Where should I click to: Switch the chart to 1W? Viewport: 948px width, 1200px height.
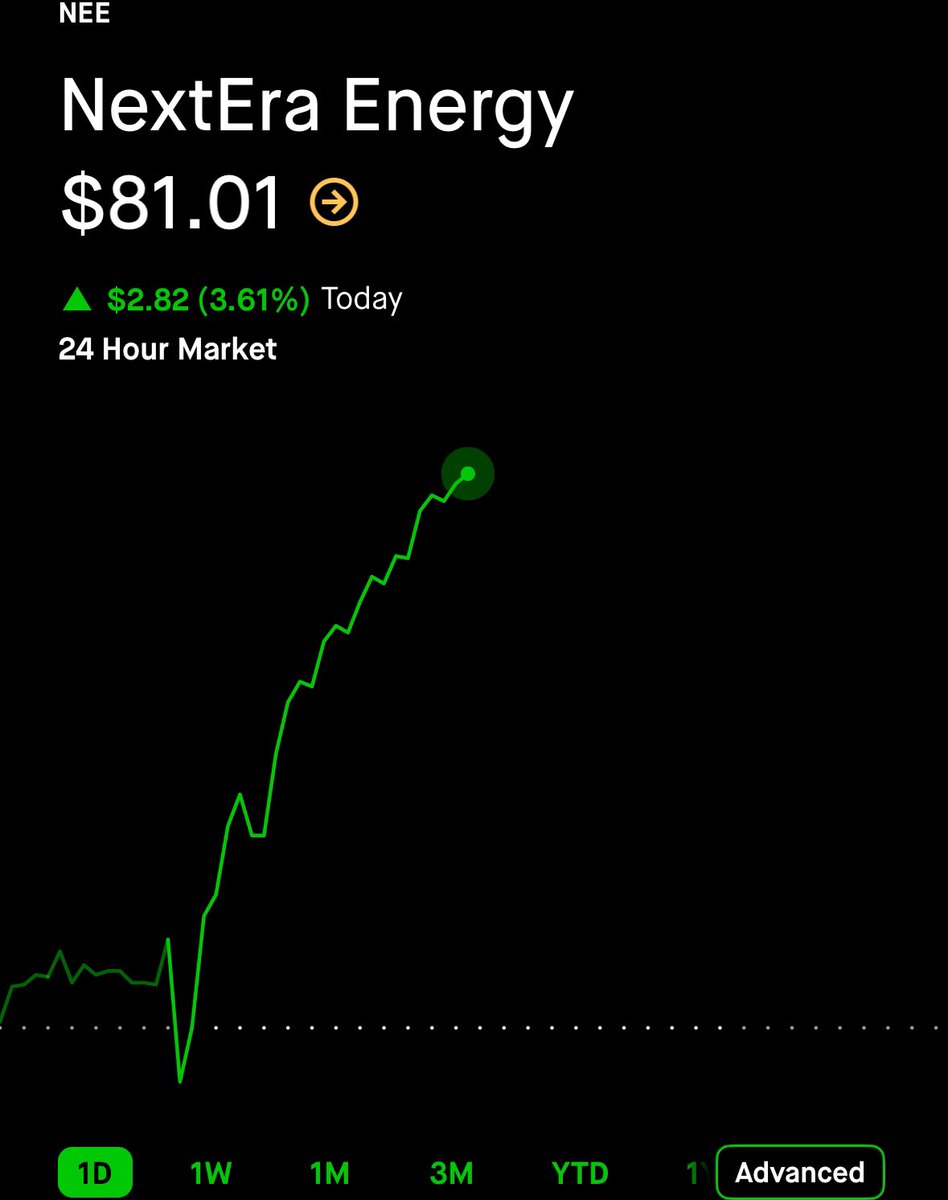pyautogui.click(x=211, y=1172)
